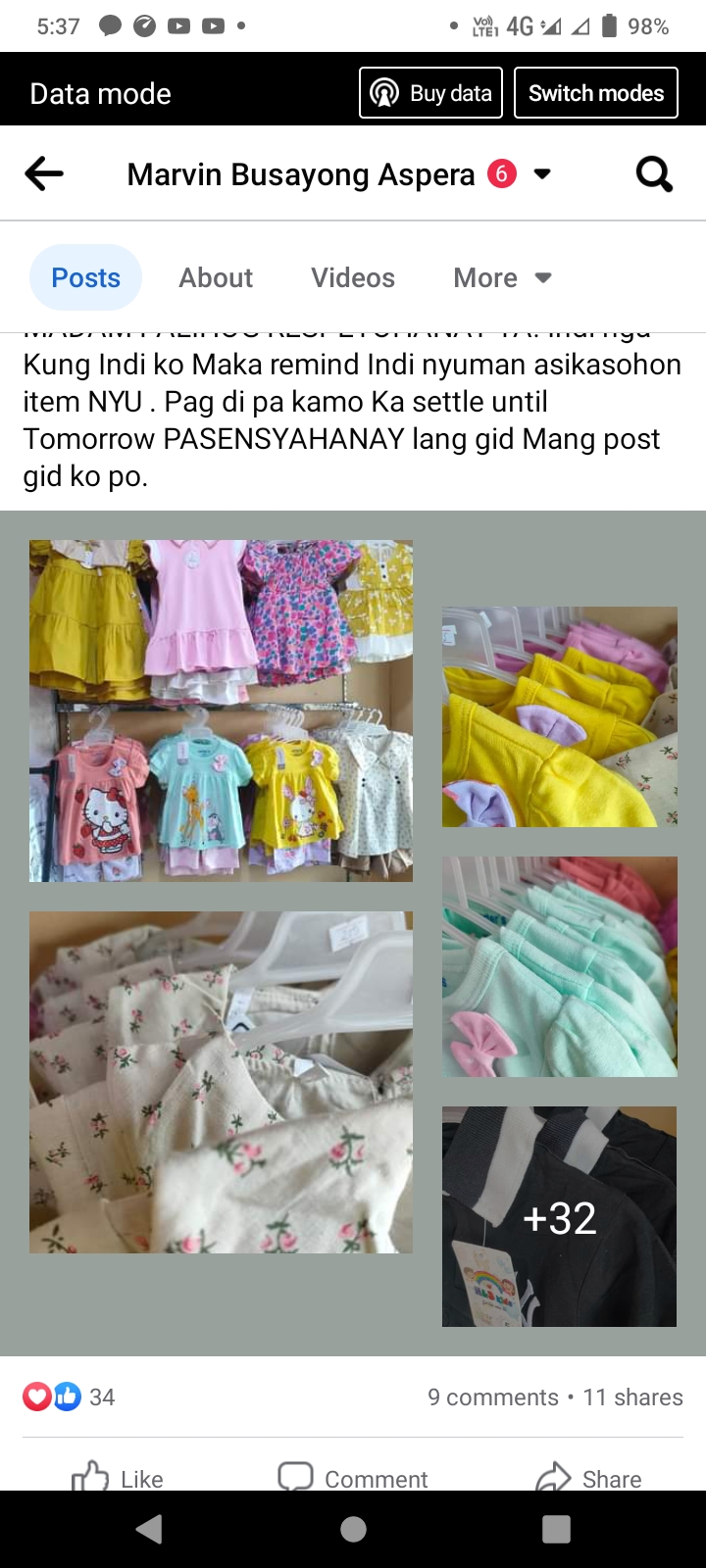Viewport: 706px width, 1568px height.
Task: Comment on this post
Action: click(x=353, y=1477)
